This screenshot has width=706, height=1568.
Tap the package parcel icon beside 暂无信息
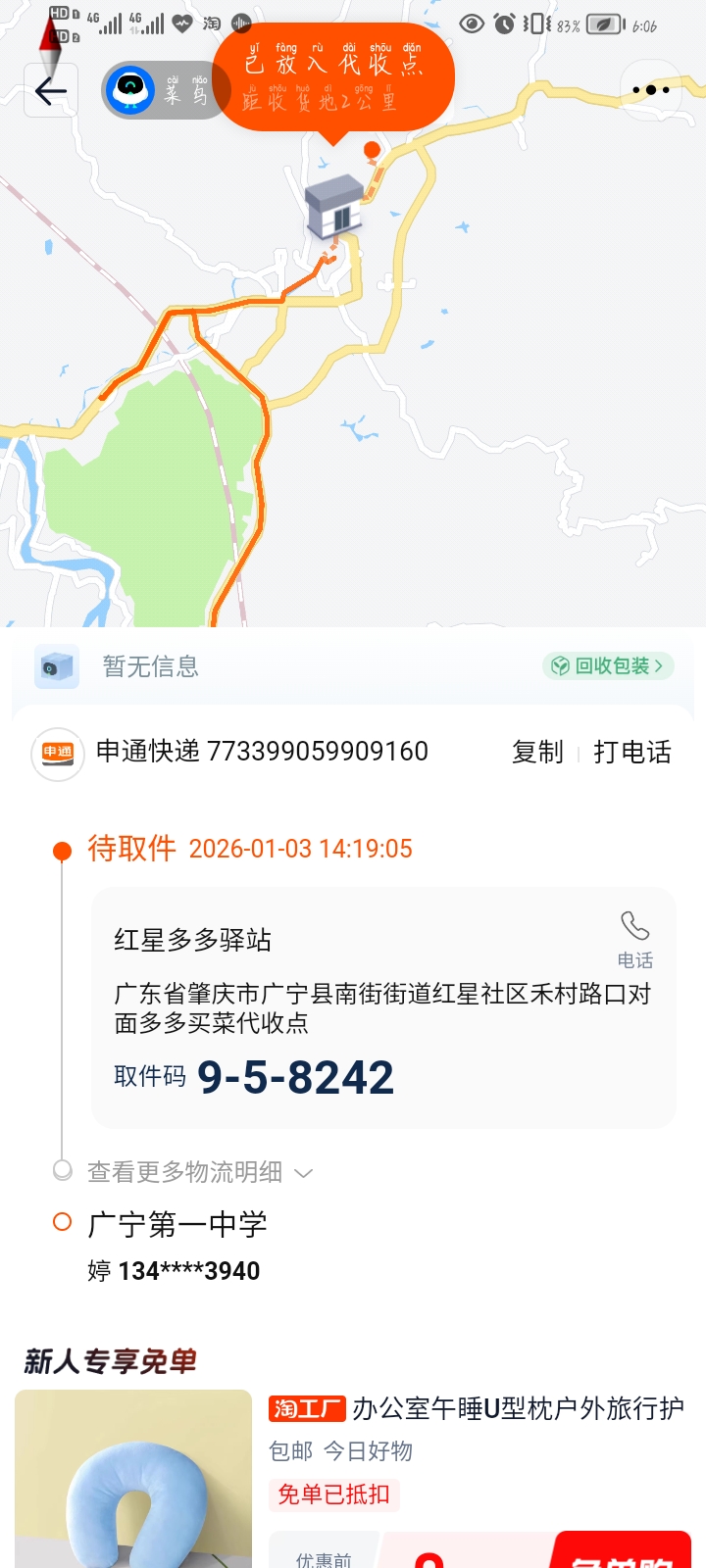[56, 666]
